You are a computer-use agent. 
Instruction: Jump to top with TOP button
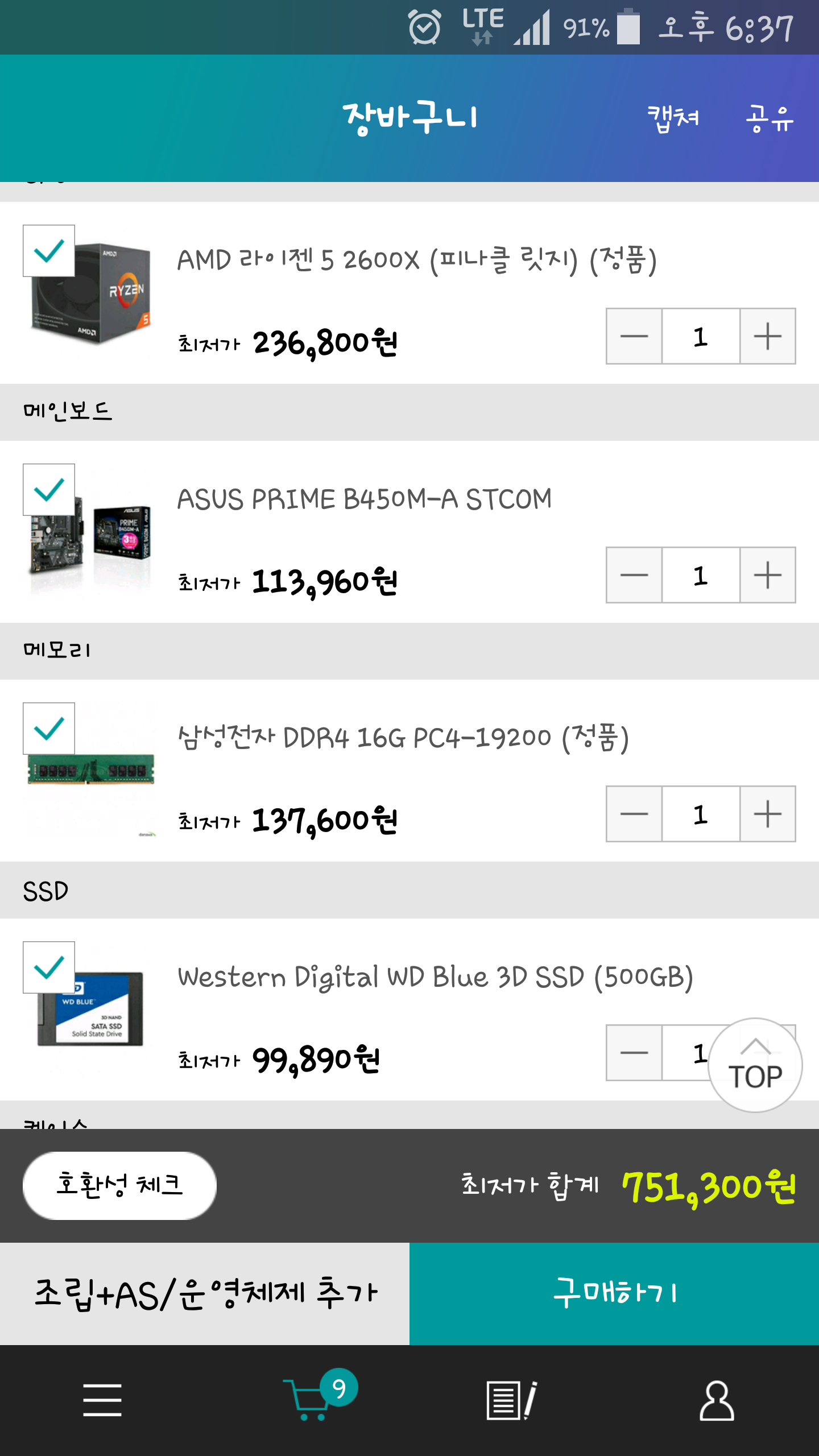755,1065
